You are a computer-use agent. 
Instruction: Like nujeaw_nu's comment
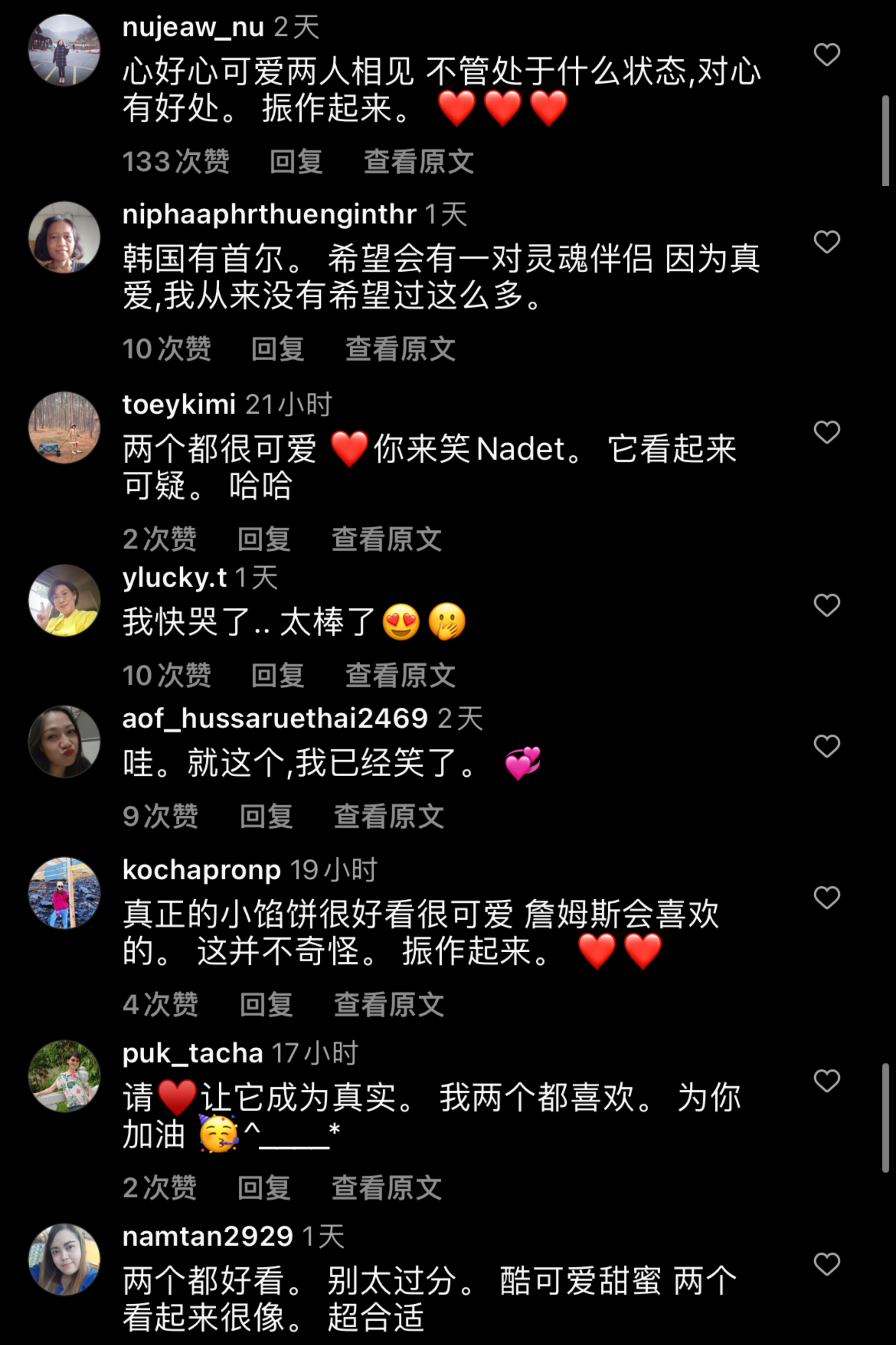(826, 55)
